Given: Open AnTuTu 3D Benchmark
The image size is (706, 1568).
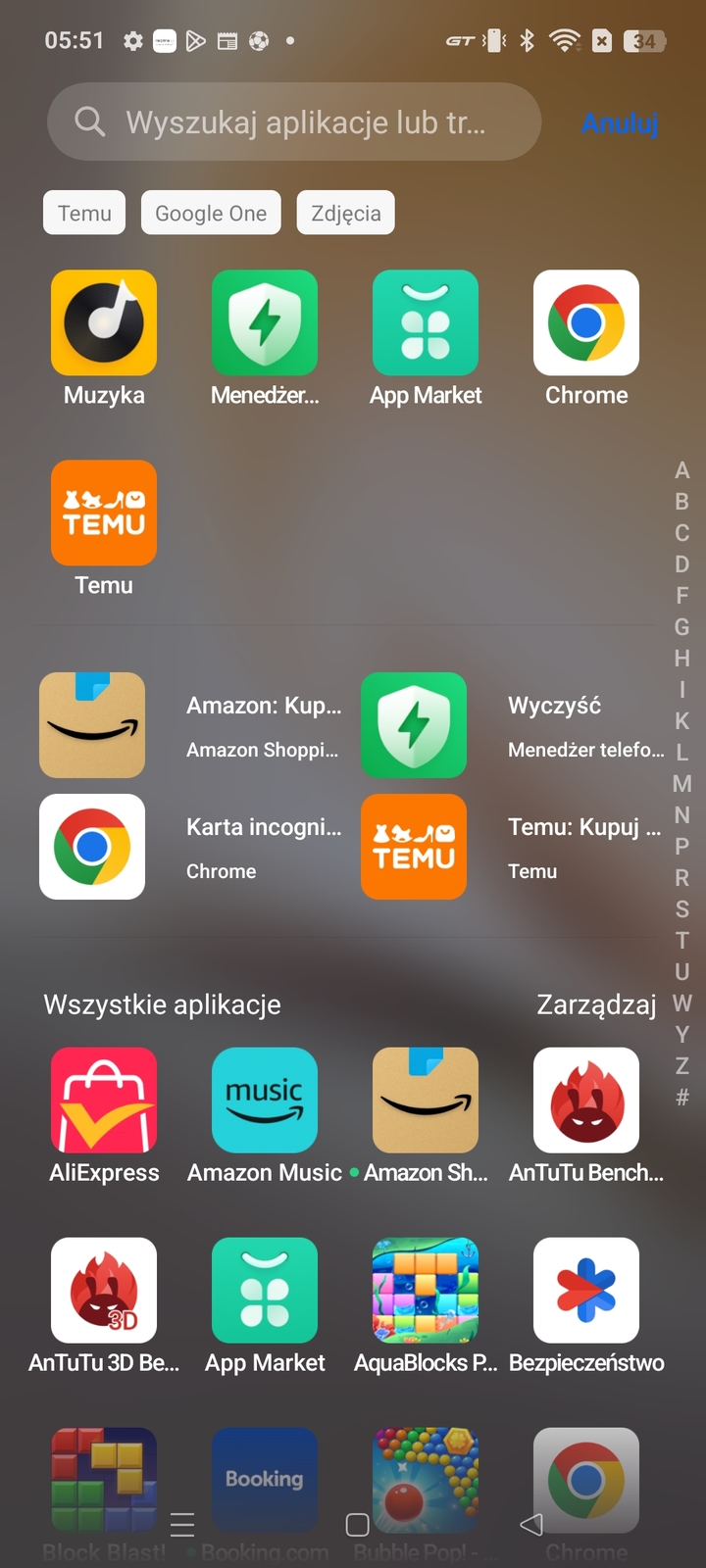Looking at the screenshot, I should [104, 1291].
